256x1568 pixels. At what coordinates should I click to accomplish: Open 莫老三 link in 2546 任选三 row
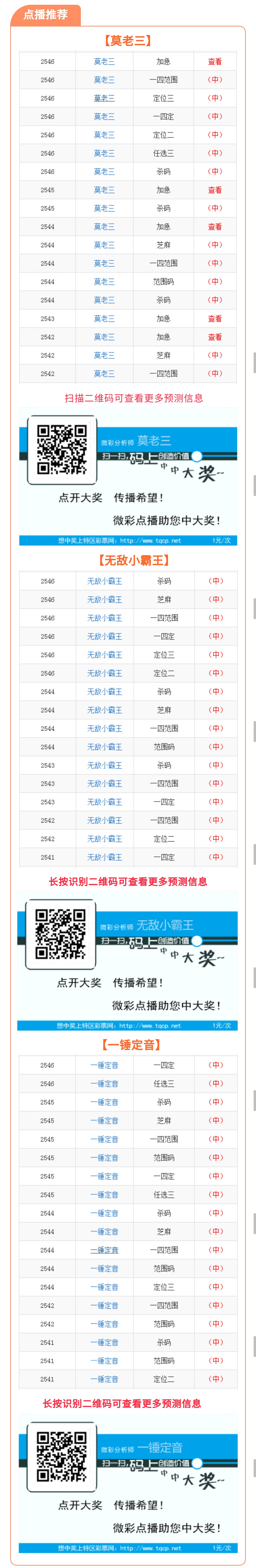coord(104,153)
